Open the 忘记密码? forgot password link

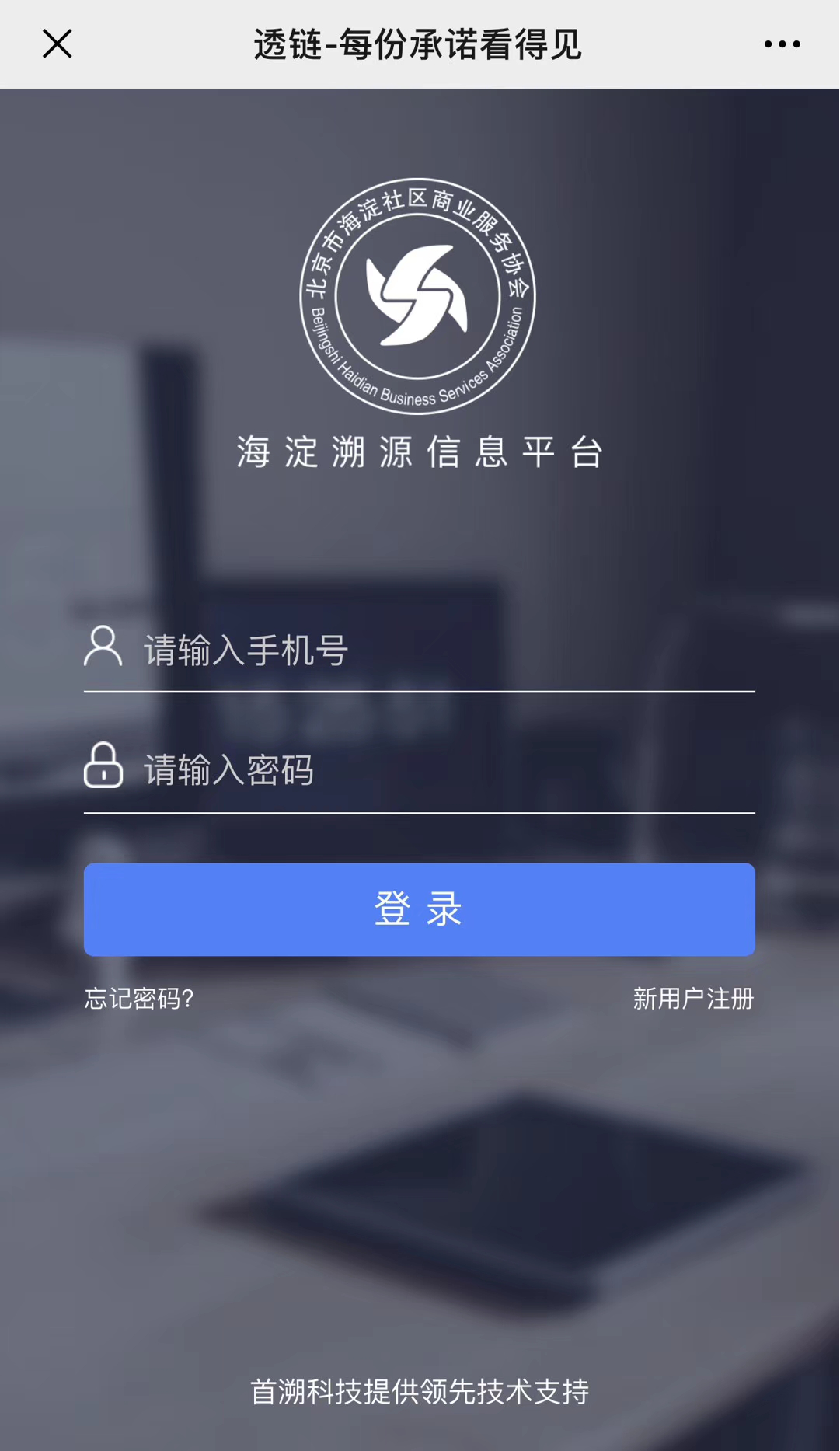(139, 999)
